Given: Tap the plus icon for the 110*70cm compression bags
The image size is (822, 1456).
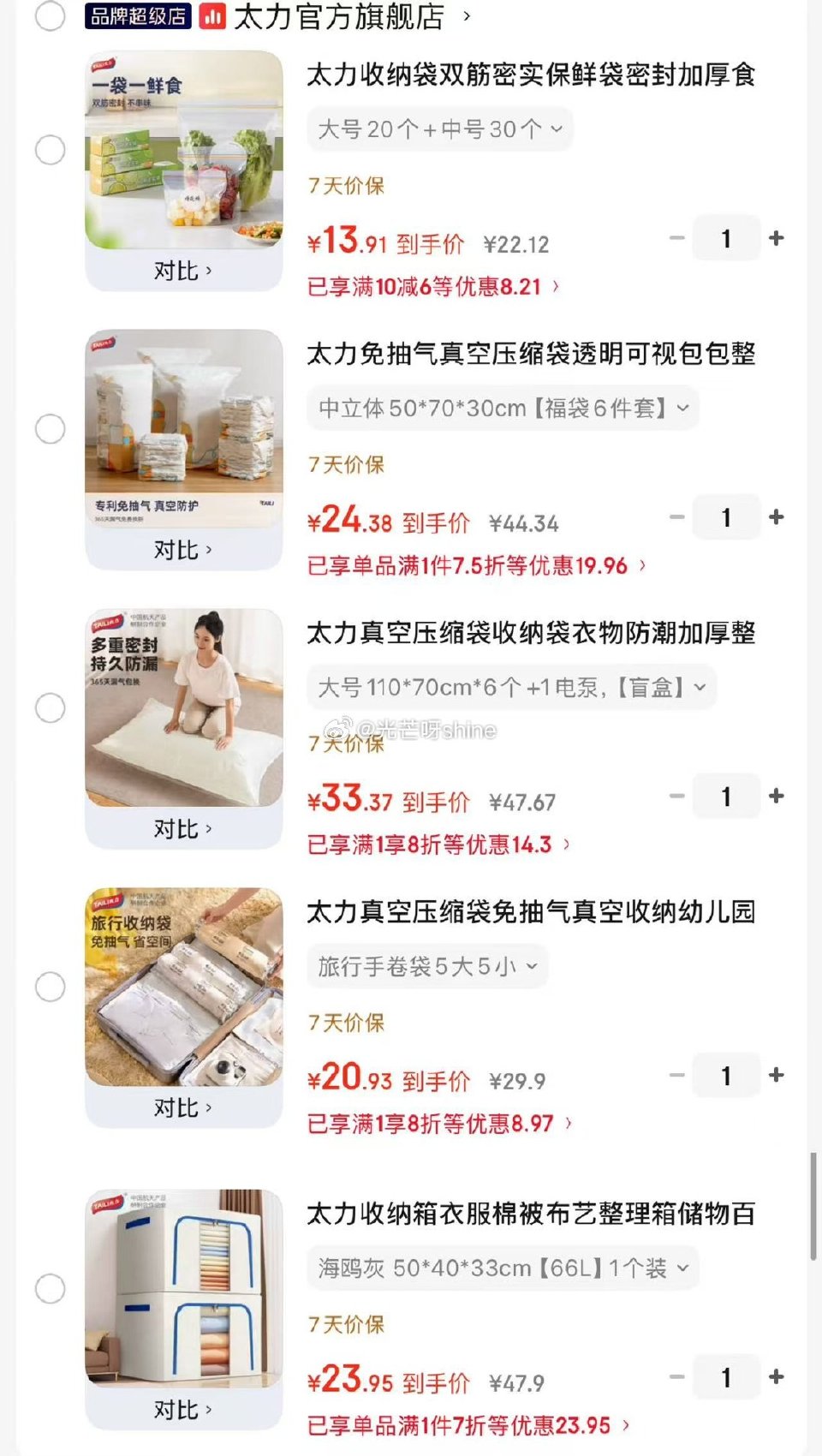Looking at the screenshot, I should (776, 796).
